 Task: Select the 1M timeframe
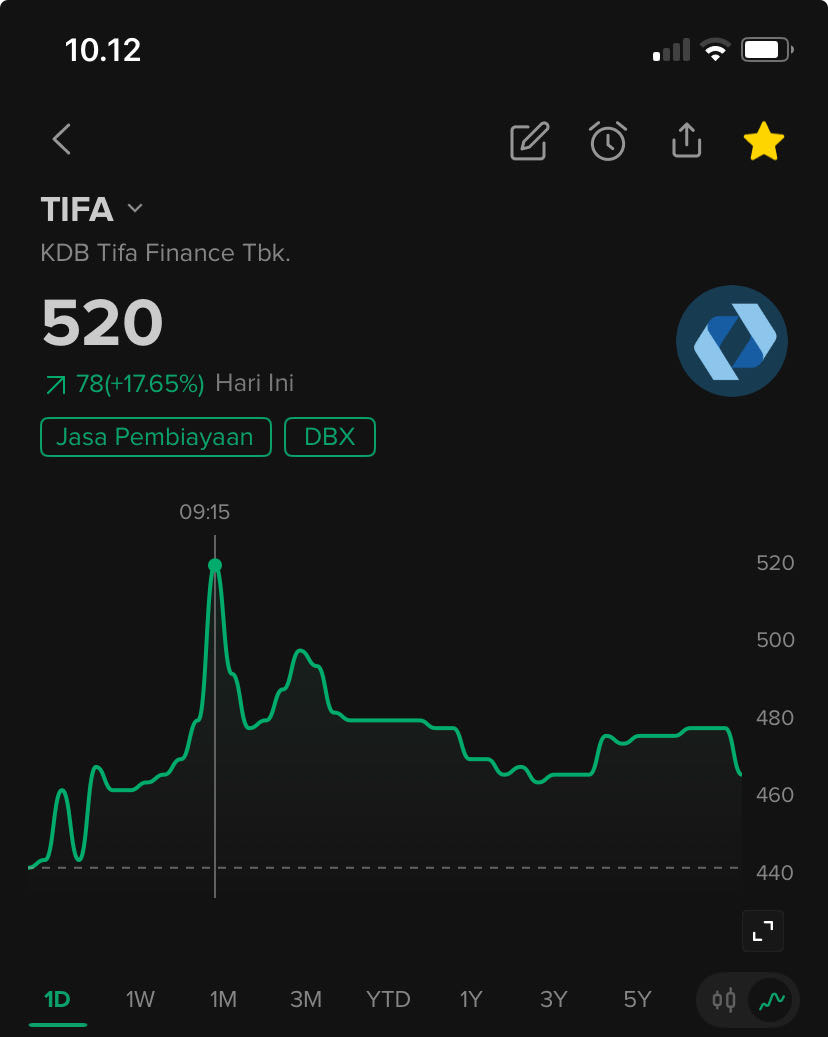pos(223,999)
